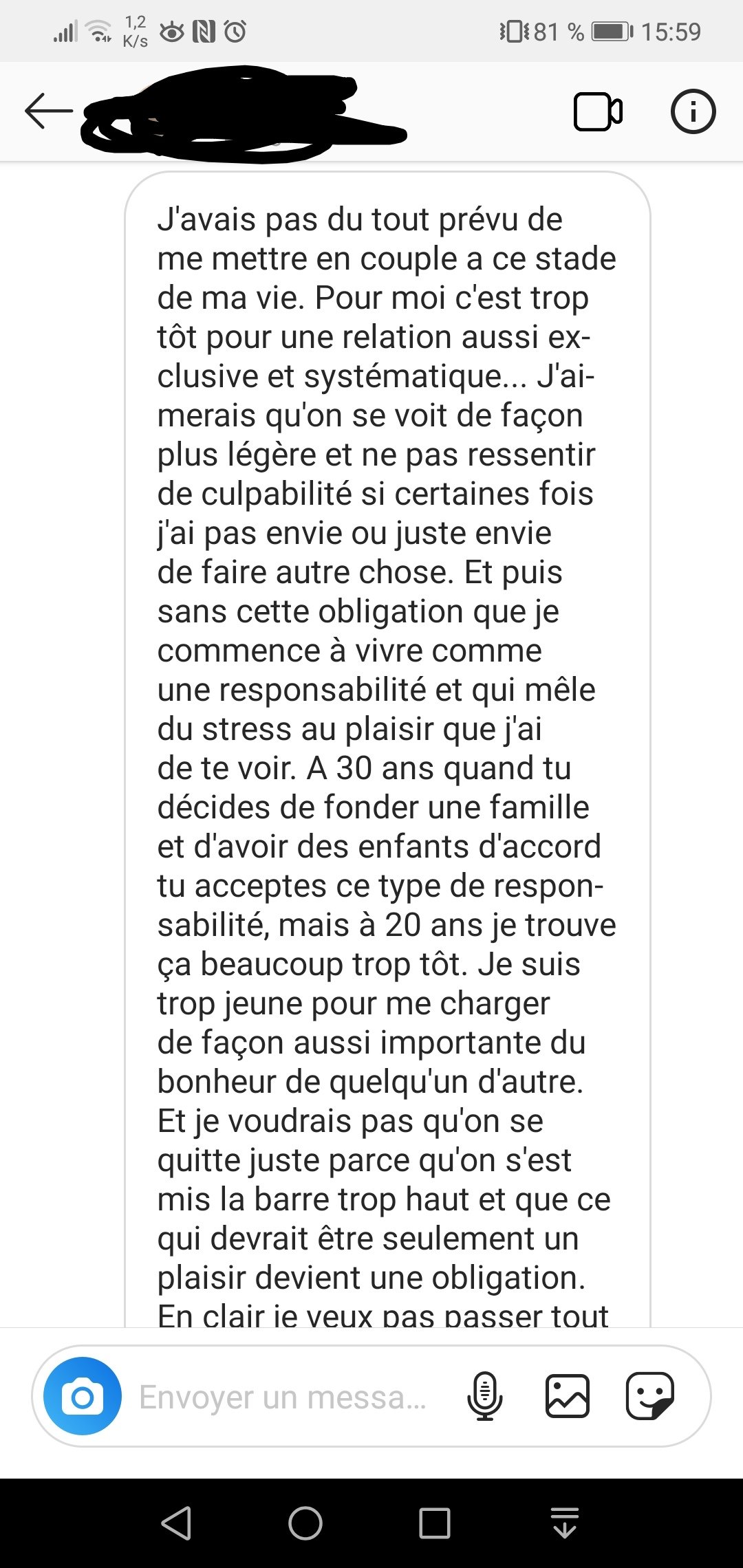
Task: Open the blue camera button
Action: click(x=83, y=1397)
